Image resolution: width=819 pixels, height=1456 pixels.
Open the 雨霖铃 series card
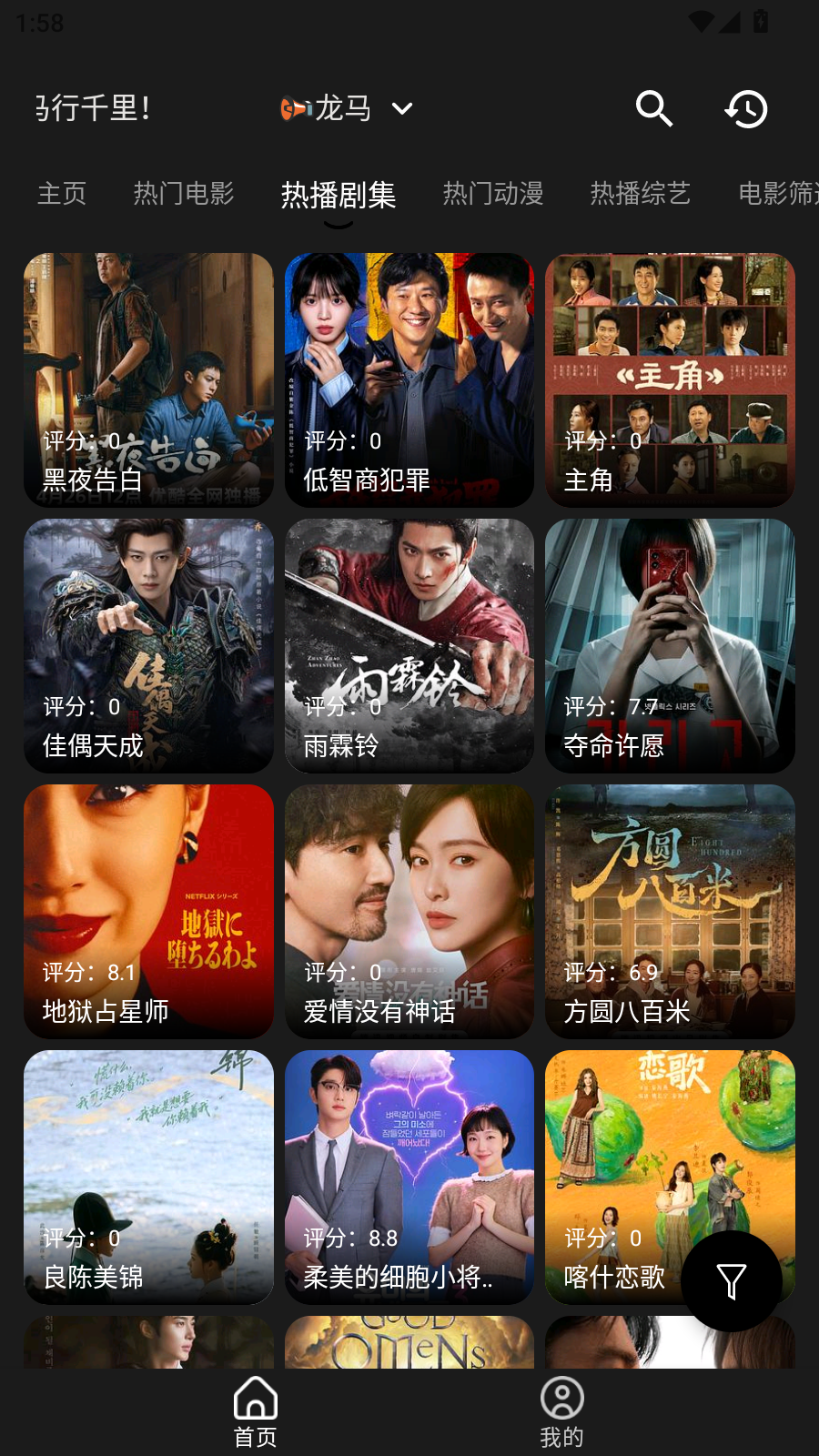(409, 646)
